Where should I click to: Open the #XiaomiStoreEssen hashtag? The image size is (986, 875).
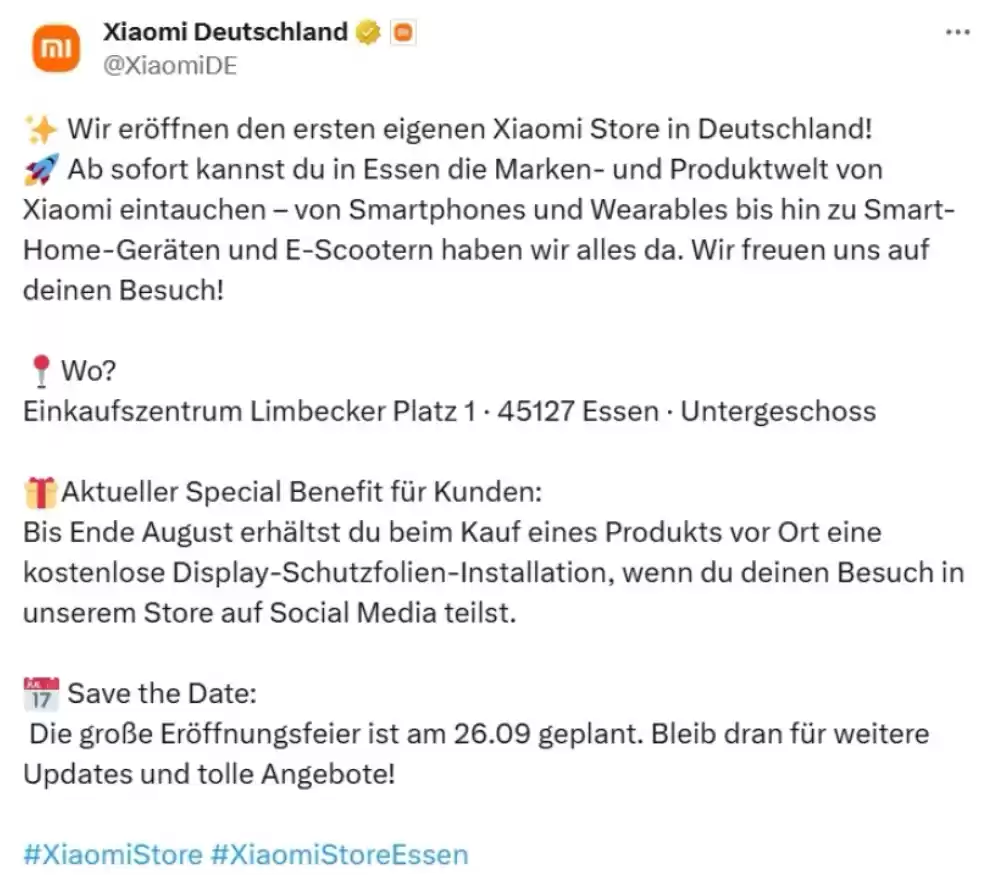(339, 855)
